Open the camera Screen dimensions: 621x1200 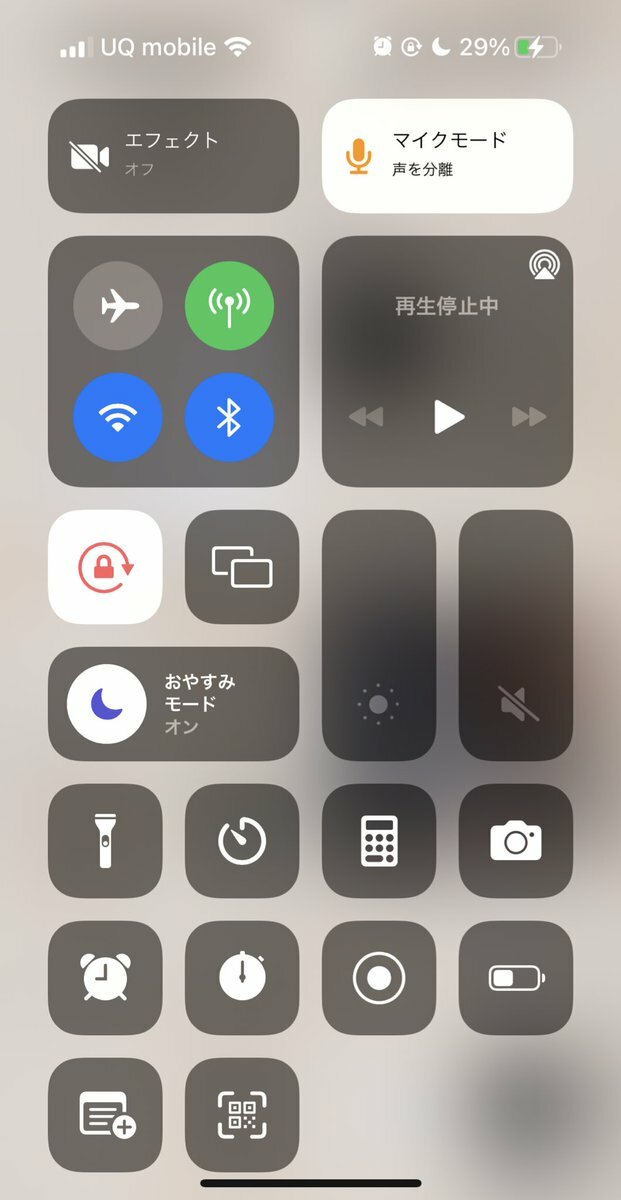(516, 840)
